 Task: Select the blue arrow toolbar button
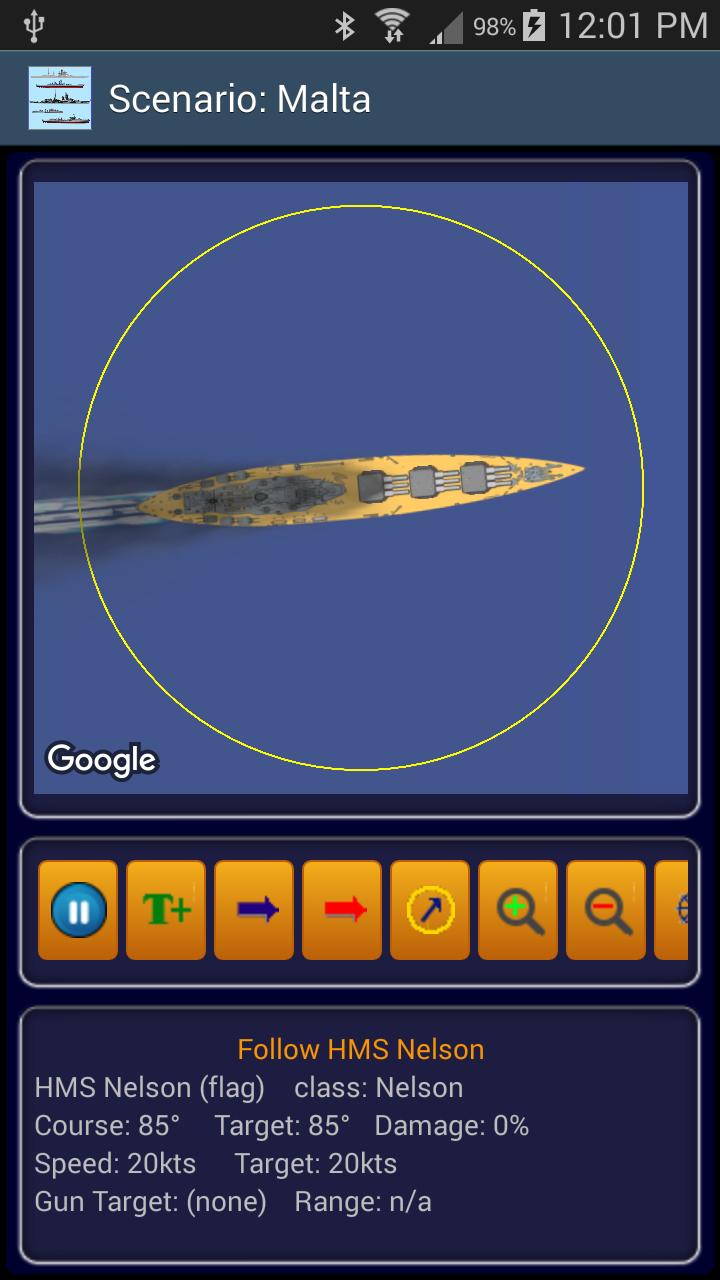point(254,910)
